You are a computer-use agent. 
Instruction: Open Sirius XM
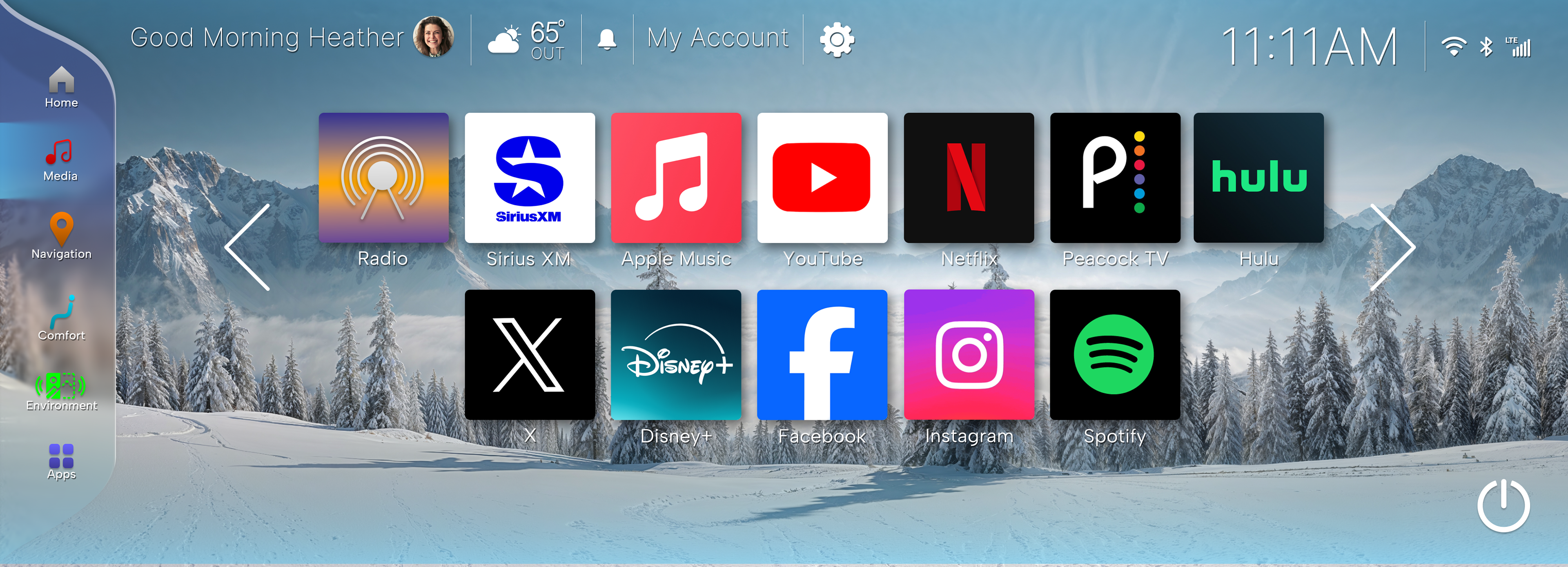point(530,178)
